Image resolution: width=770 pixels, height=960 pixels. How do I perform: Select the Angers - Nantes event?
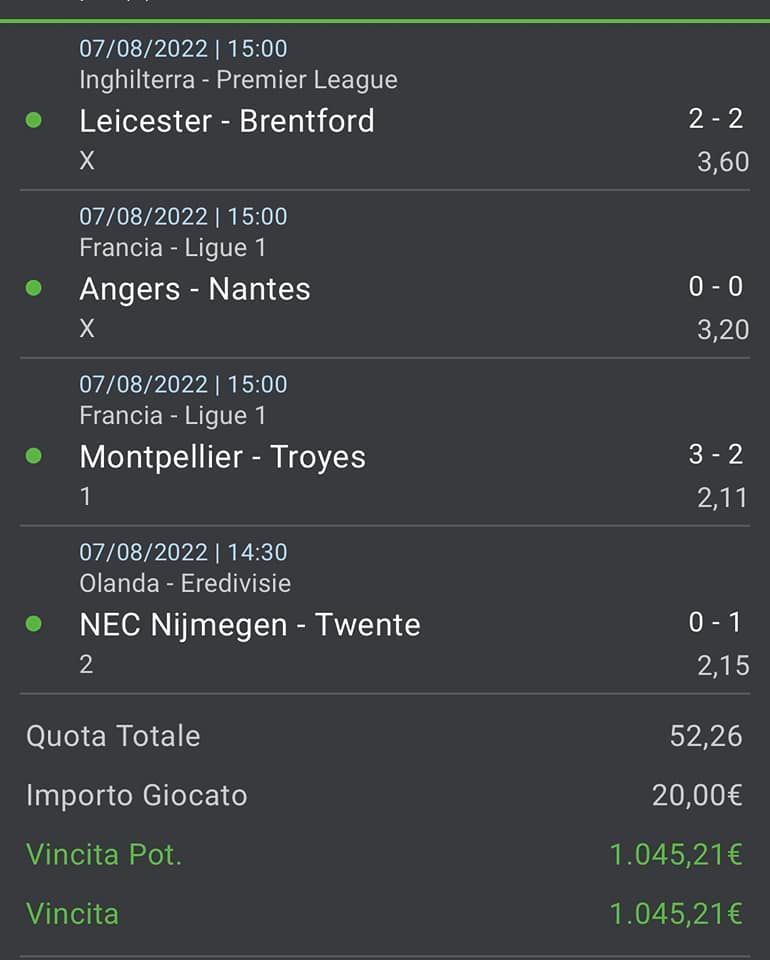click(195, 289)
